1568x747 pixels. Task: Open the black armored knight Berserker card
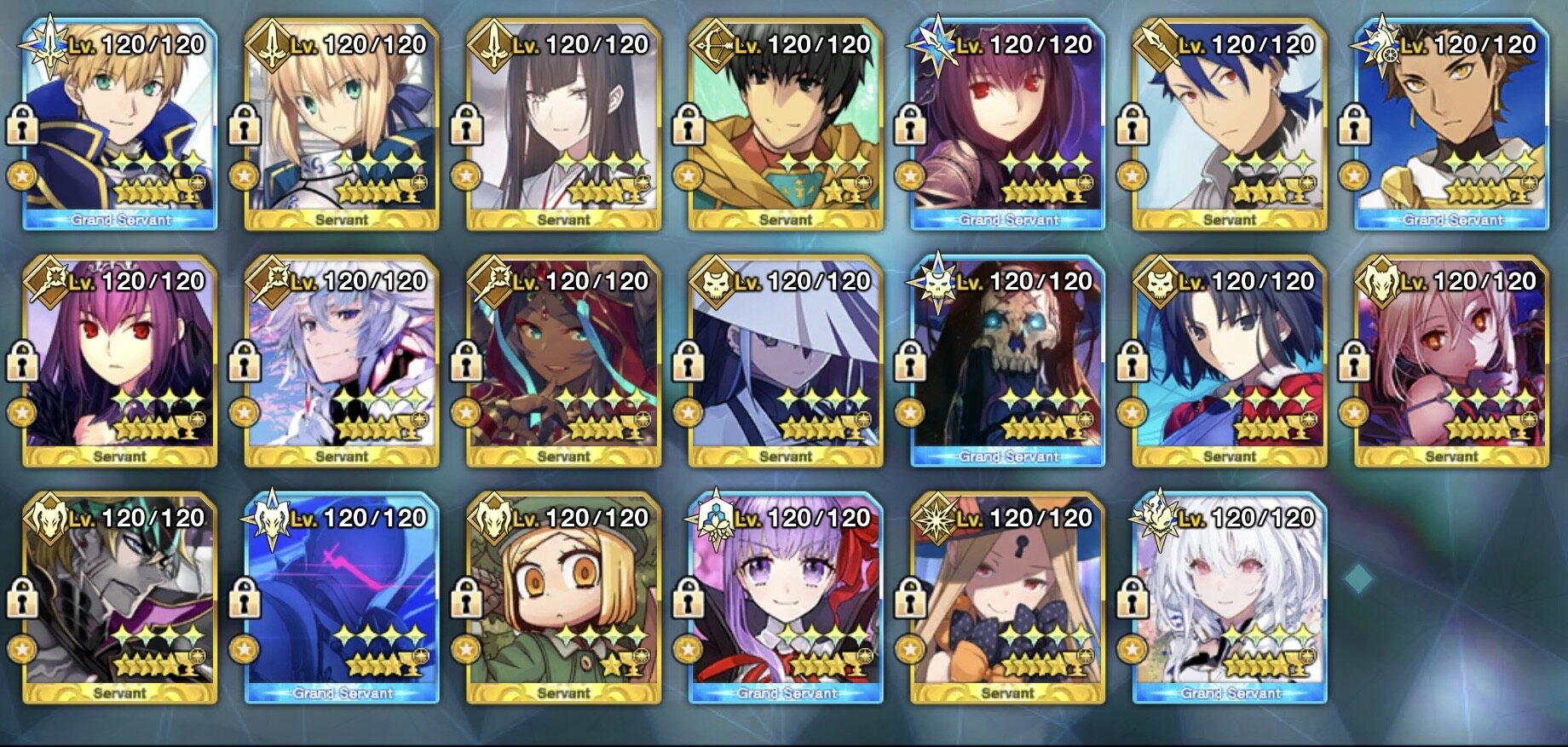tap(120, 598)
